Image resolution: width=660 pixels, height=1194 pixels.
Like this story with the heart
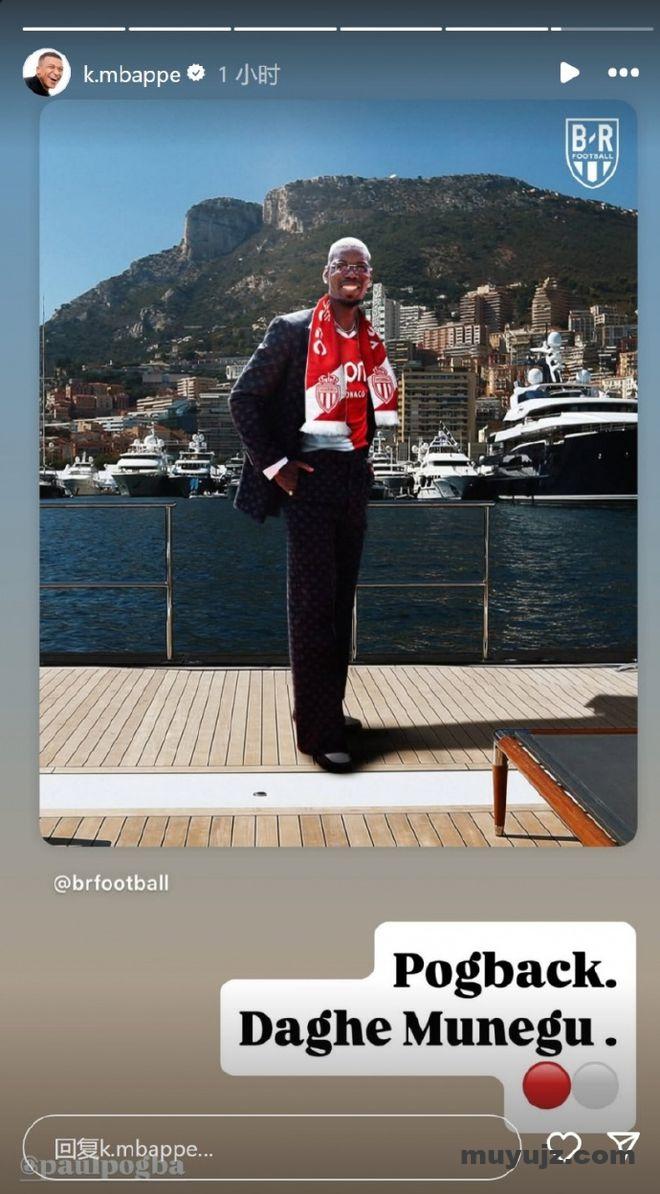tap(564, 1146)
